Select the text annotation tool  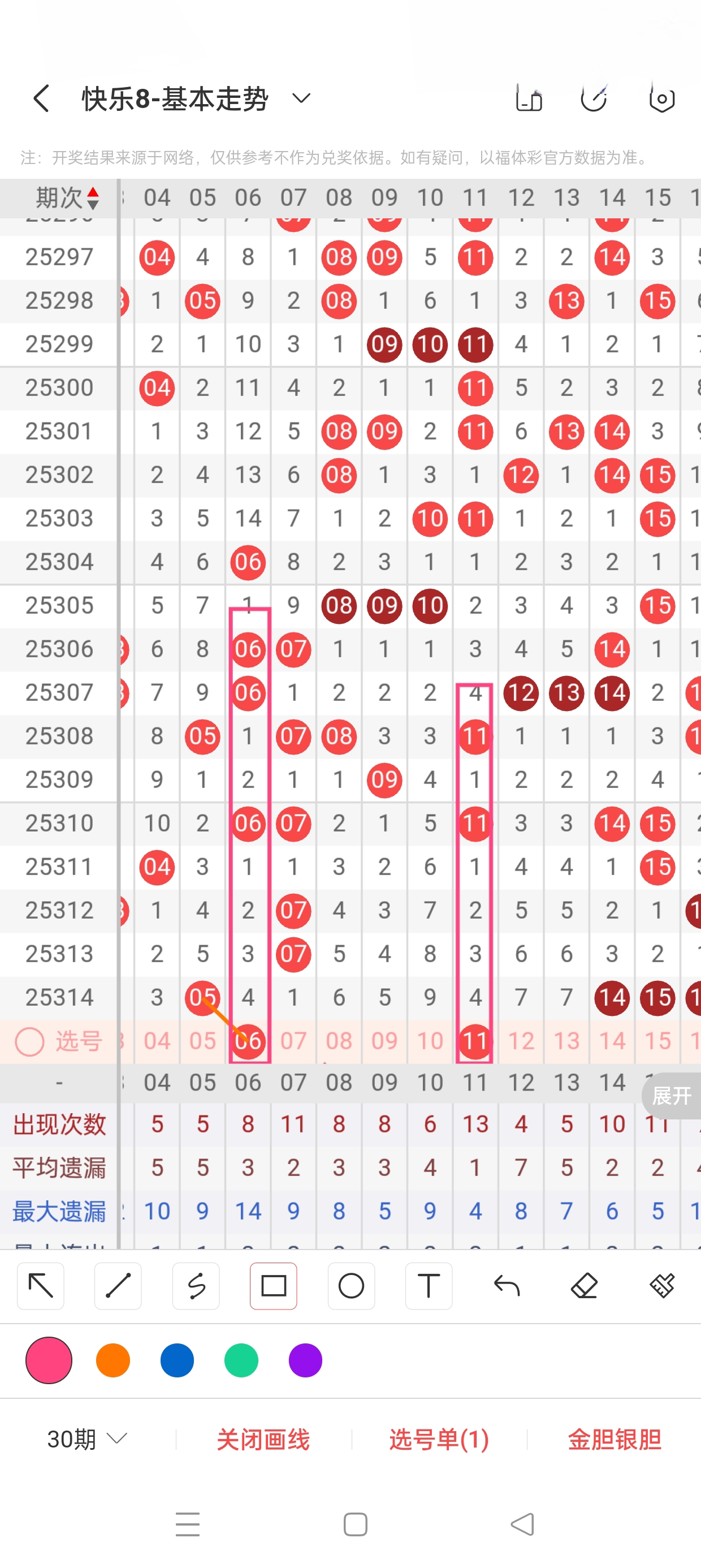(429, 1286)
